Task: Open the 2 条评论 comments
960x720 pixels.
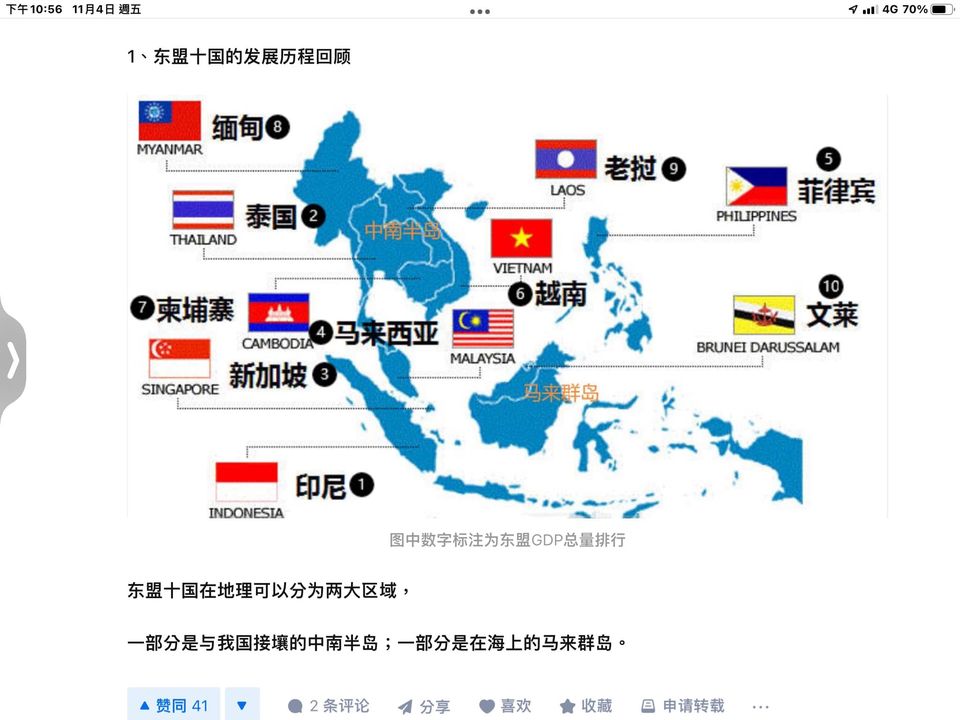Action: point(329,706)
